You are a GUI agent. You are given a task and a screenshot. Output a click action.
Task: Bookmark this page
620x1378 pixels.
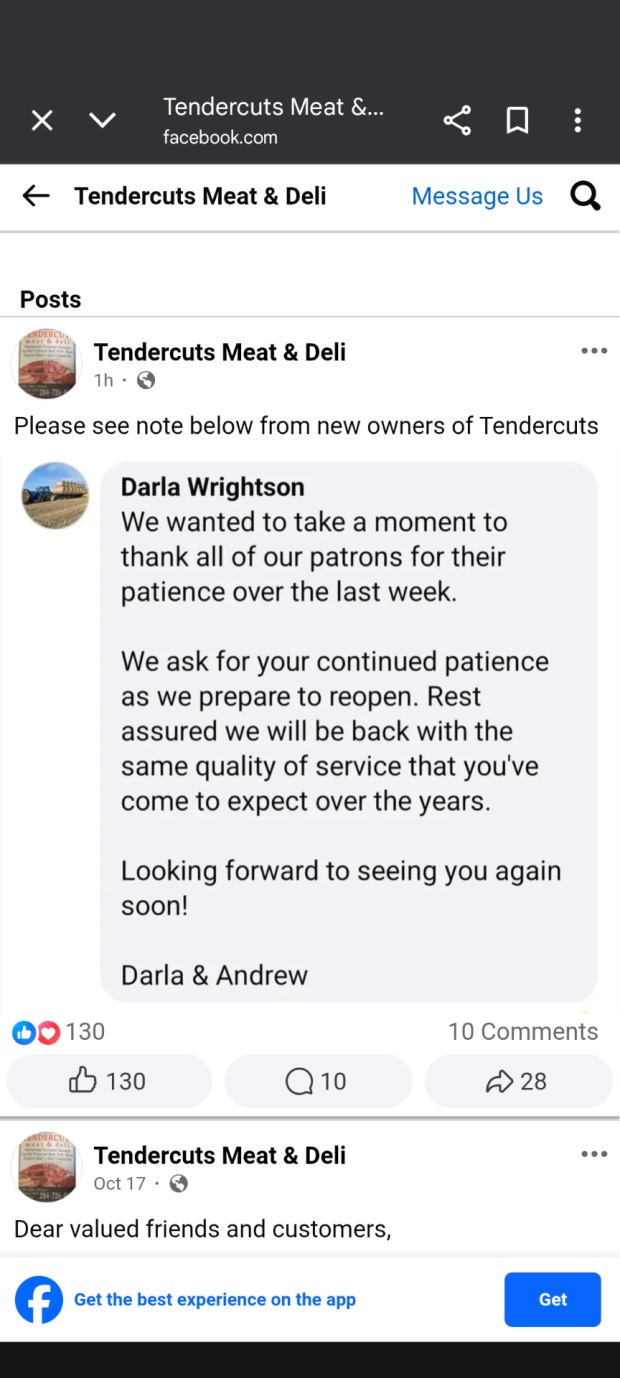click(x=517, y=121)
